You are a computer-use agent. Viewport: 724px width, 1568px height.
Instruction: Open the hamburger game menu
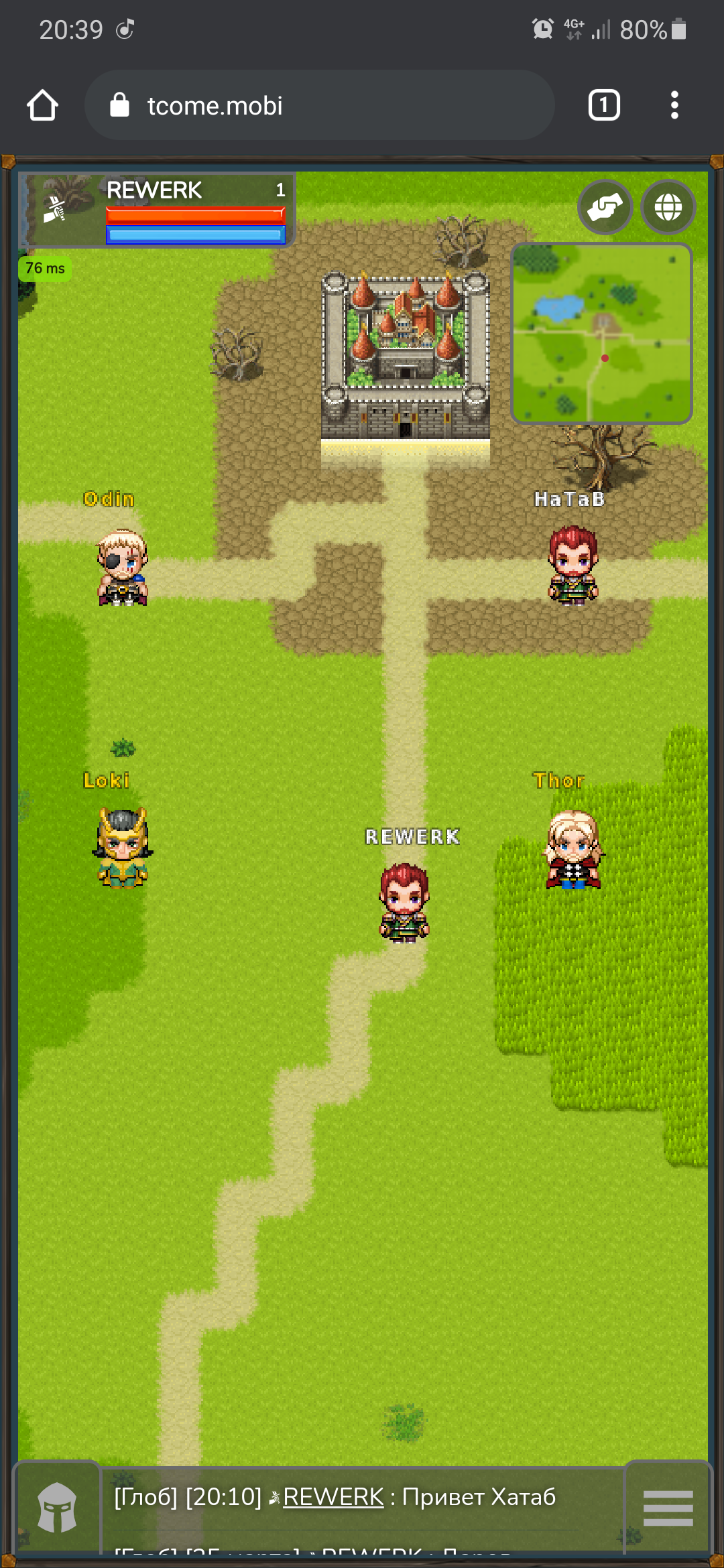[x=668, y=1508]
